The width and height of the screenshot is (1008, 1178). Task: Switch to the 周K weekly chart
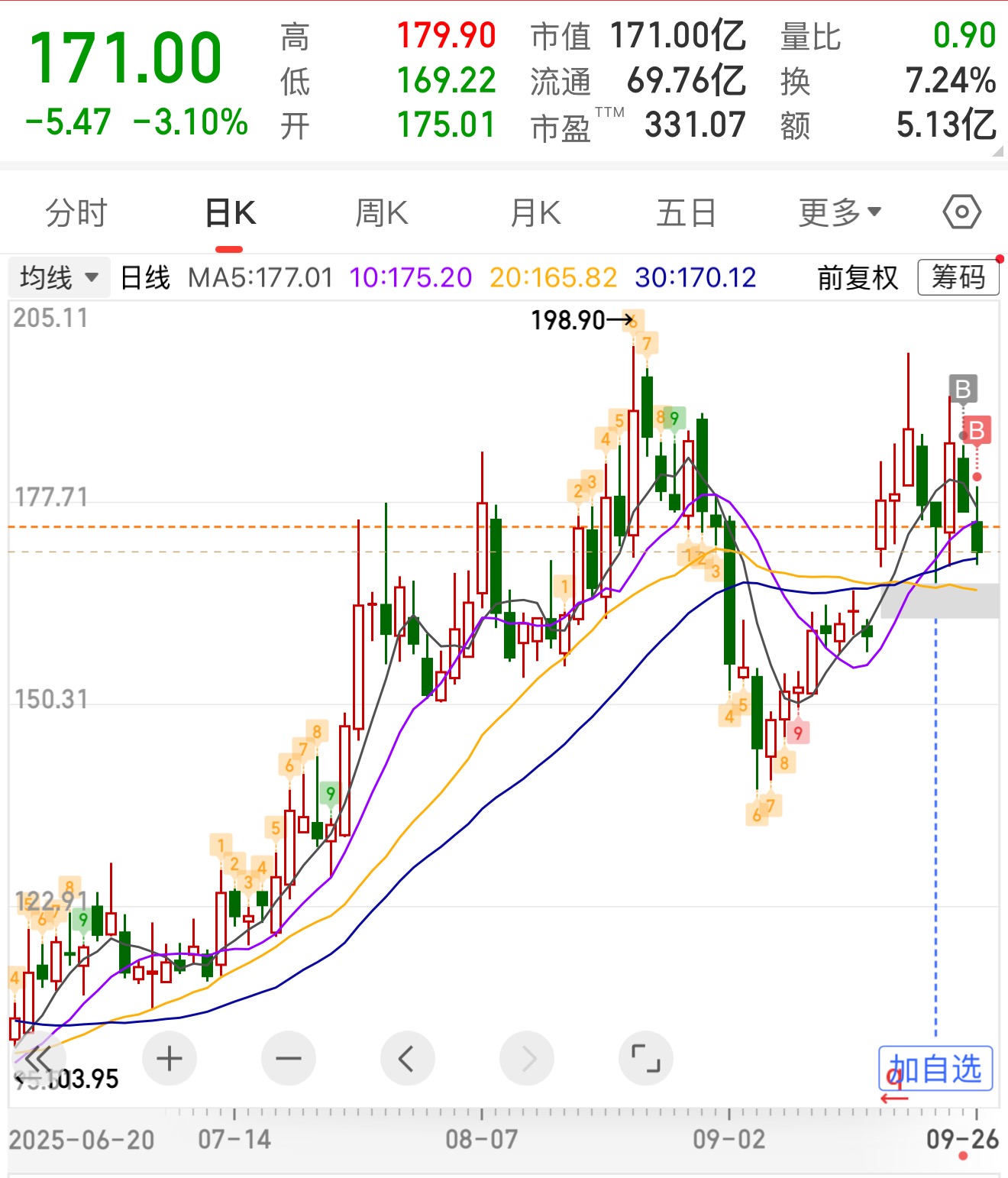(x=382, y=213)
